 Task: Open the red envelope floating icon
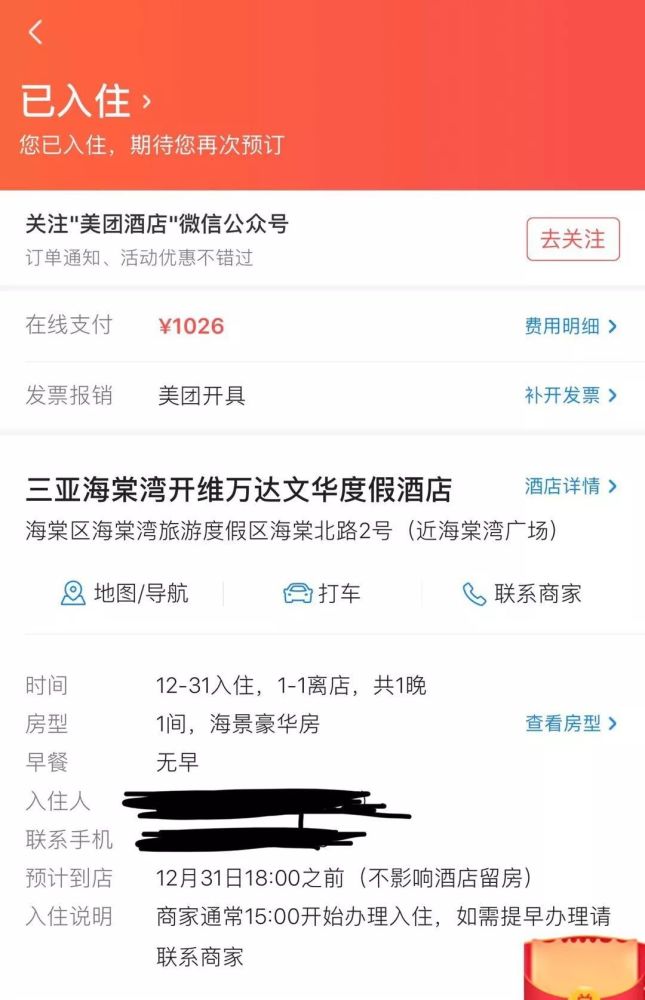(584, 968)
